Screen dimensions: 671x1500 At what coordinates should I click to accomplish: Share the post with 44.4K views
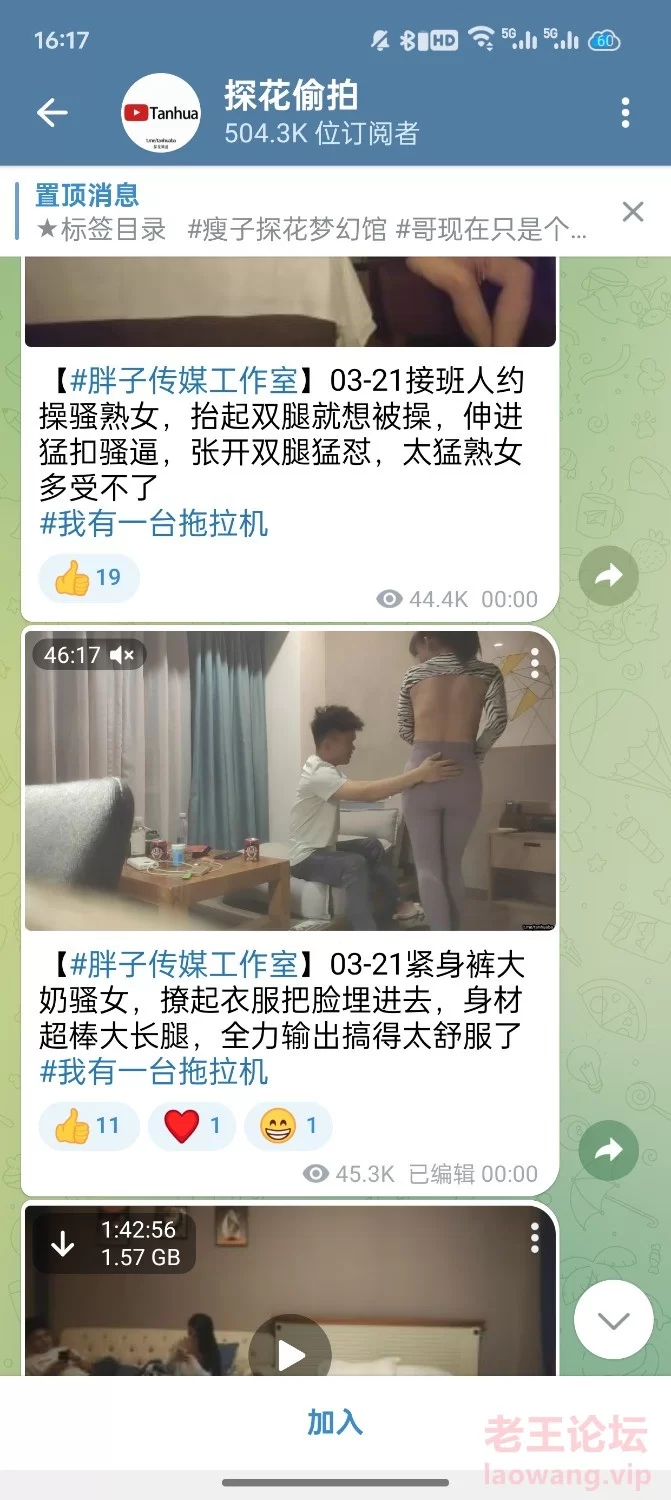(609, 575)
